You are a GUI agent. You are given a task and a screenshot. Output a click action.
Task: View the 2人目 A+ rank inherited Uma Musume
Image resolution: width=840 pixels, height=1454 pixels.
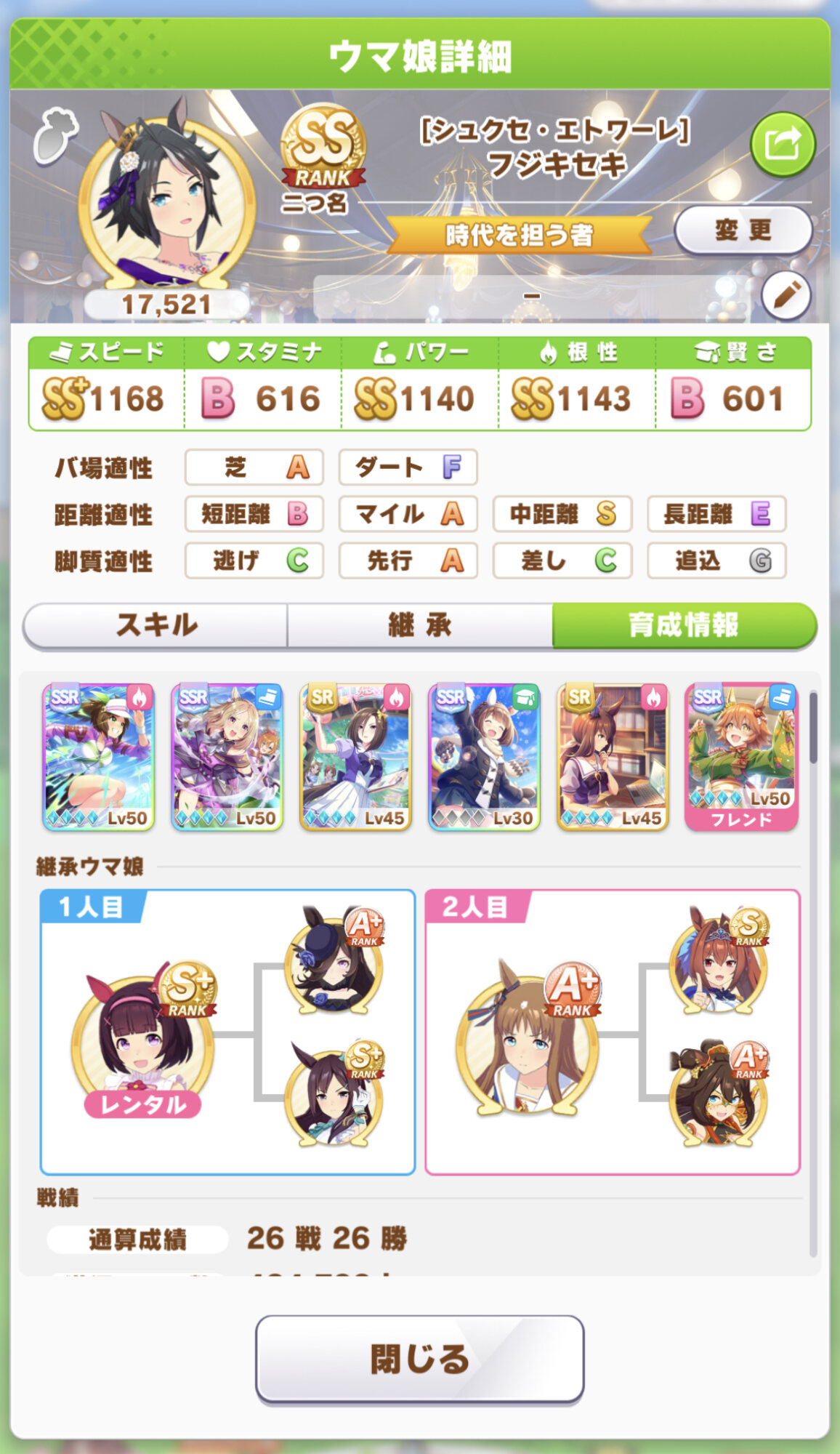[x=527, y=1041]
